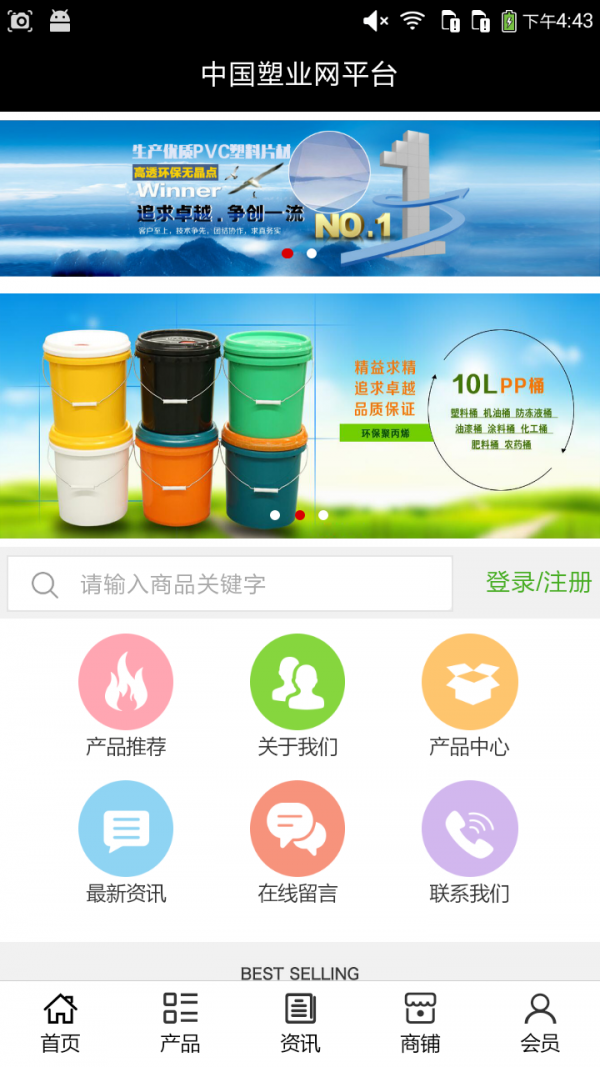Open the 登录/注册 login link
Viewport: 600px width, 1067px height.
[x=538, y=582]
